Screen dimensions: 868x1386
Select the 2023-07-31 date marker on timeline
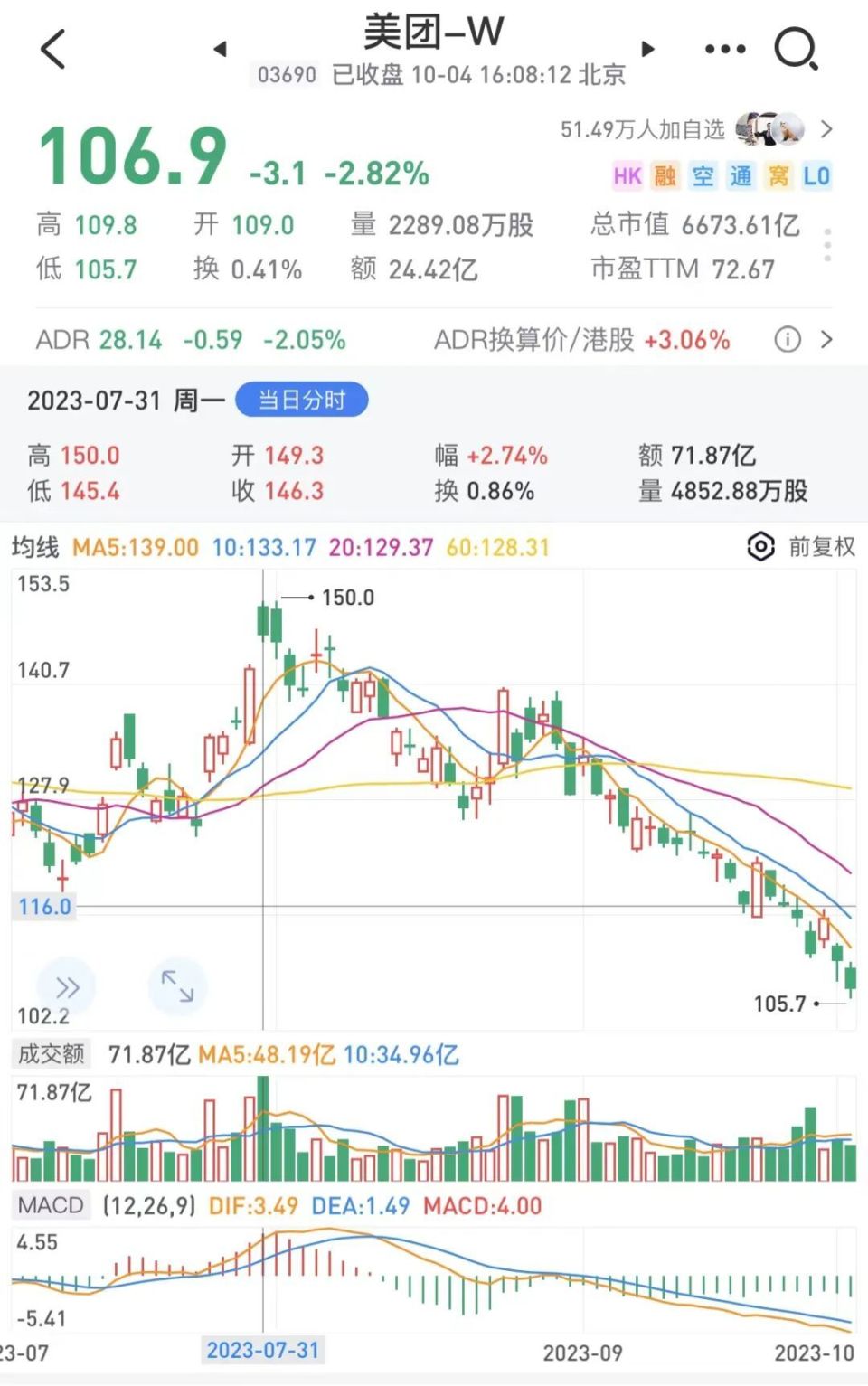[x=262, y=1350]
